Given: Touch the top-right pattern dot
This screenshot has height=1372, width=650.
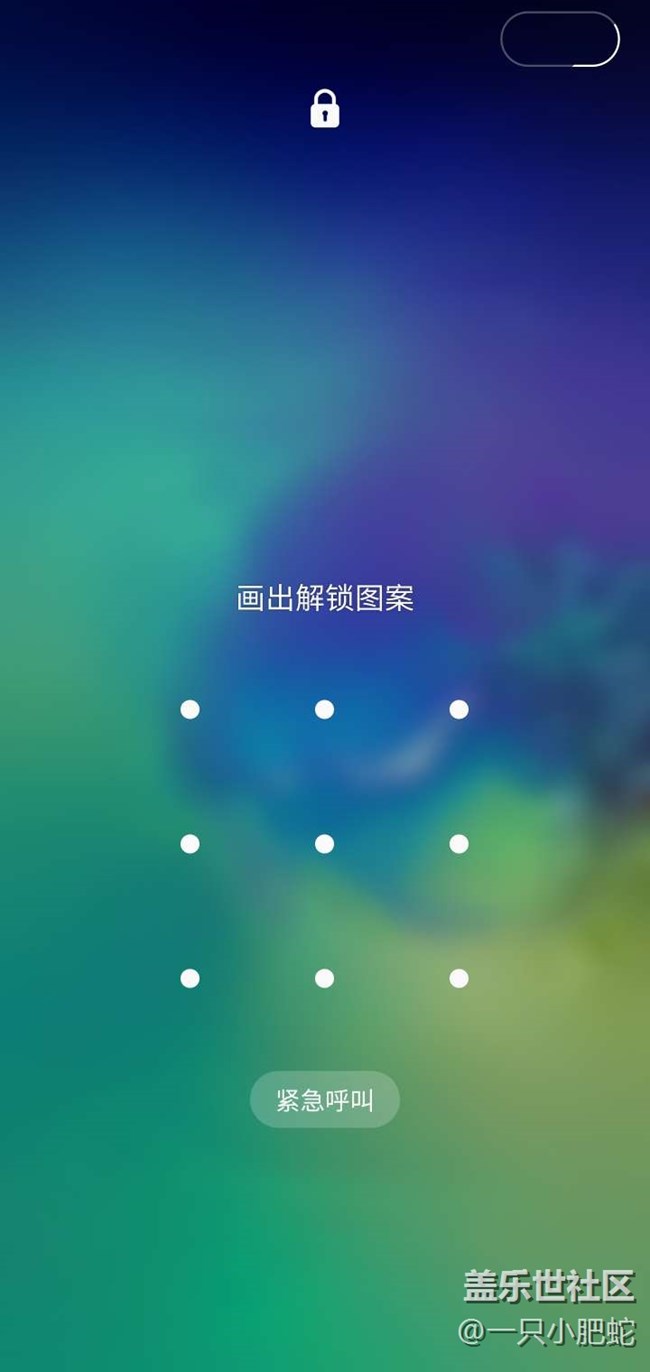Looking at the screenshot, I should [x=459, y=709].
